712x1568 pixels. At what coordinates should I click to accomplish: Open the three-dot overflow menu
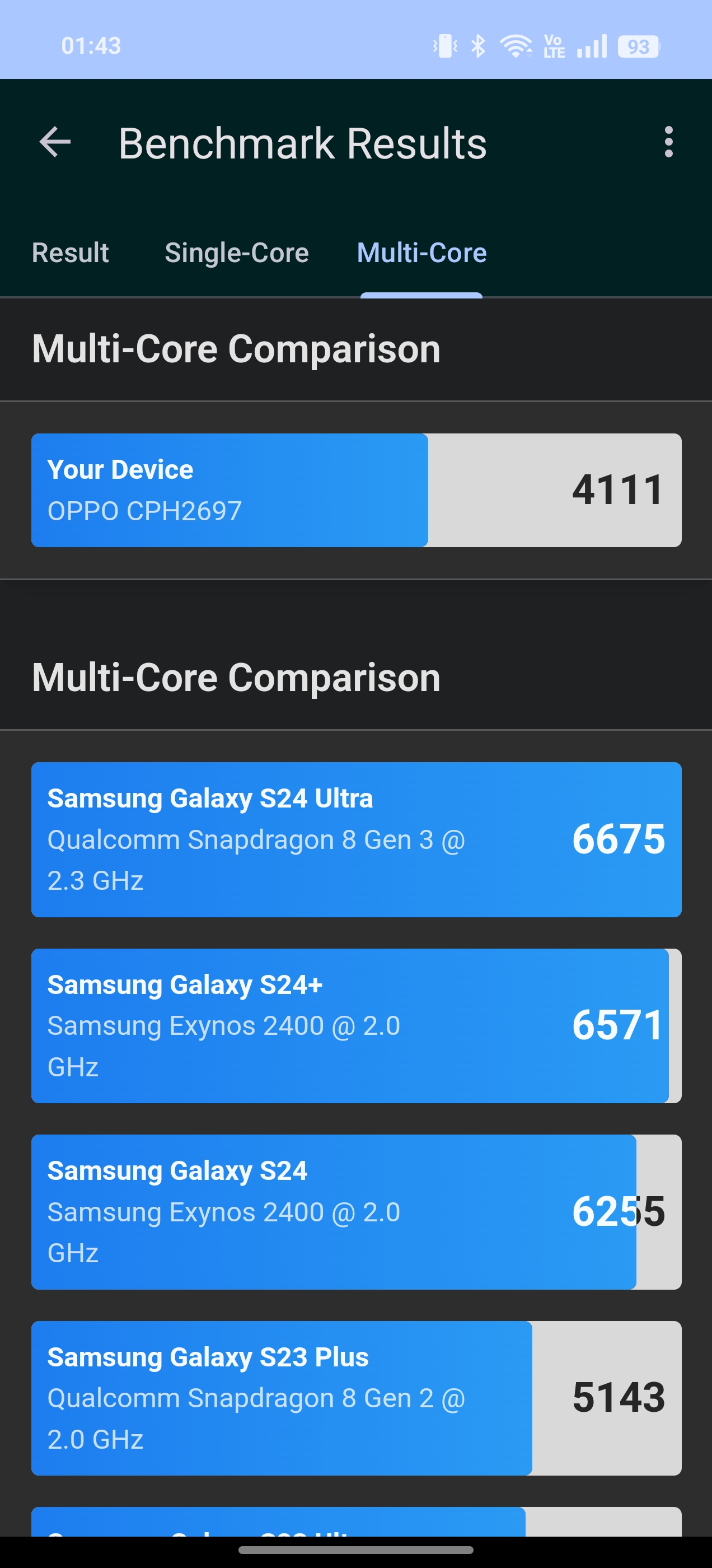pos(668,142)
